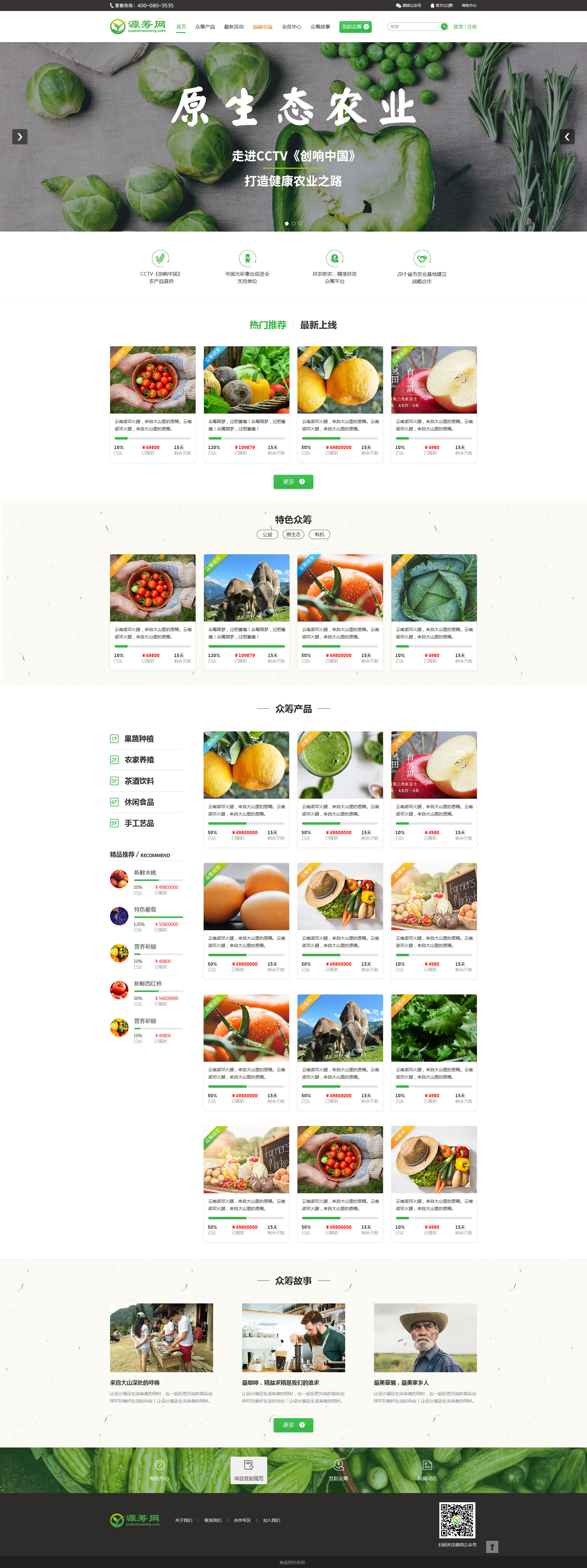
Task: Tap 更多 under the 众筹故事 section
Action: [x=293, y=1425]
